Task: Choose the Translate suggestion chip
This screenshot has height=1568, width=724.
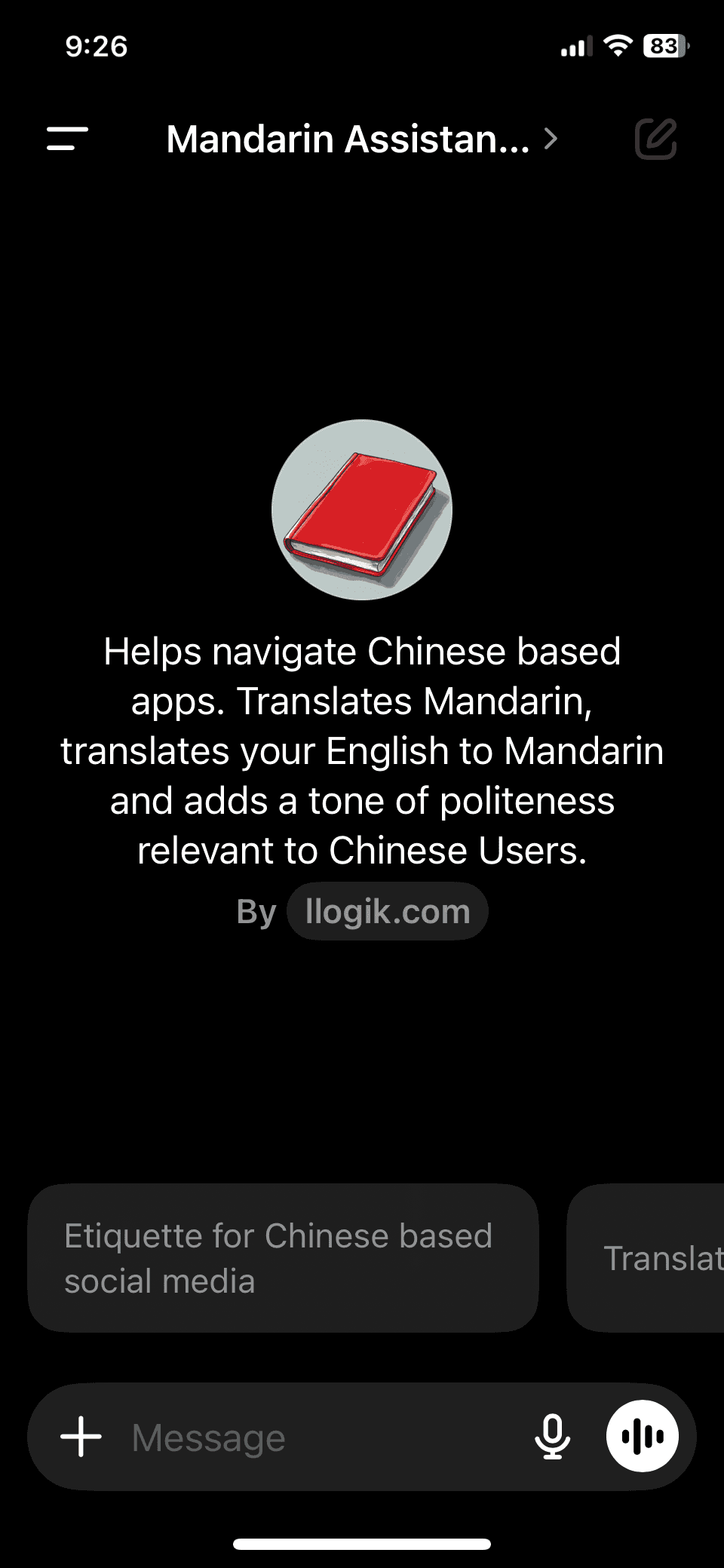Action: tap(656, 1258)
